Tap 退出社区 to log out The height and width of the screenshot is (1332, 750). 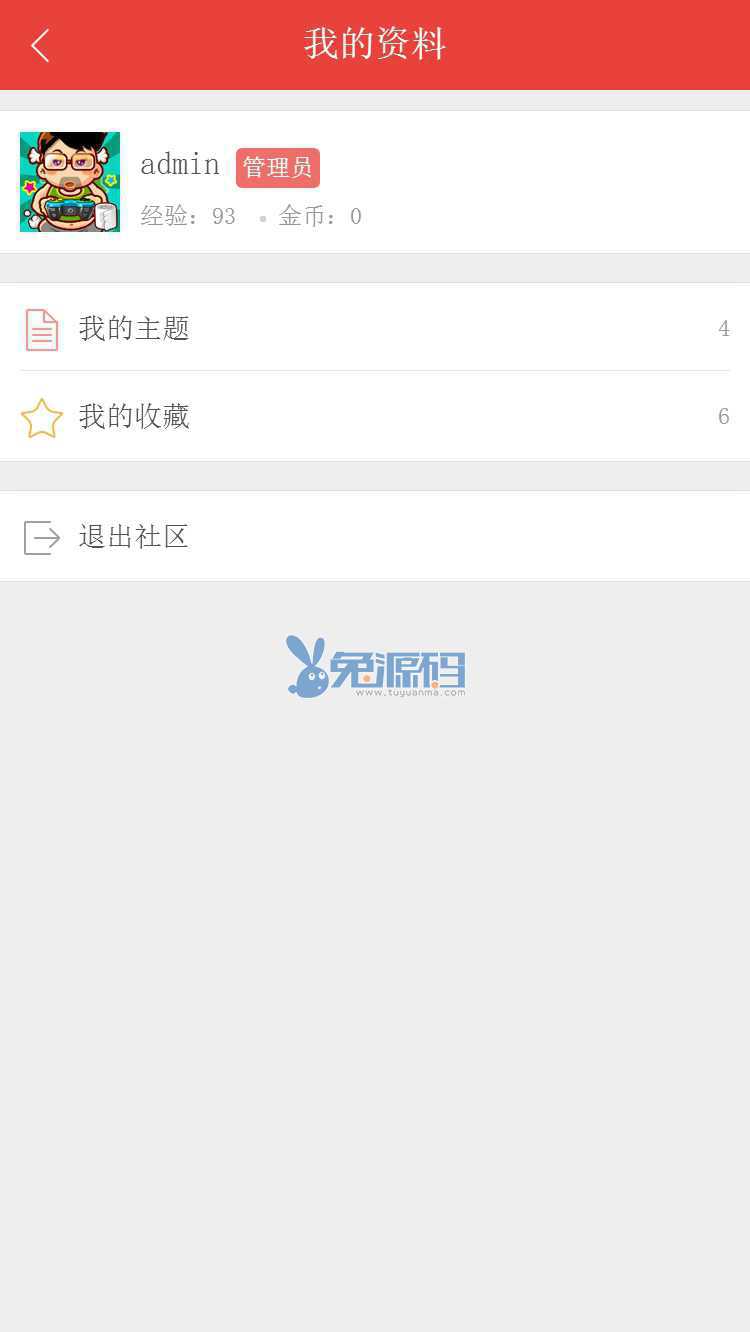pos(134,537)
